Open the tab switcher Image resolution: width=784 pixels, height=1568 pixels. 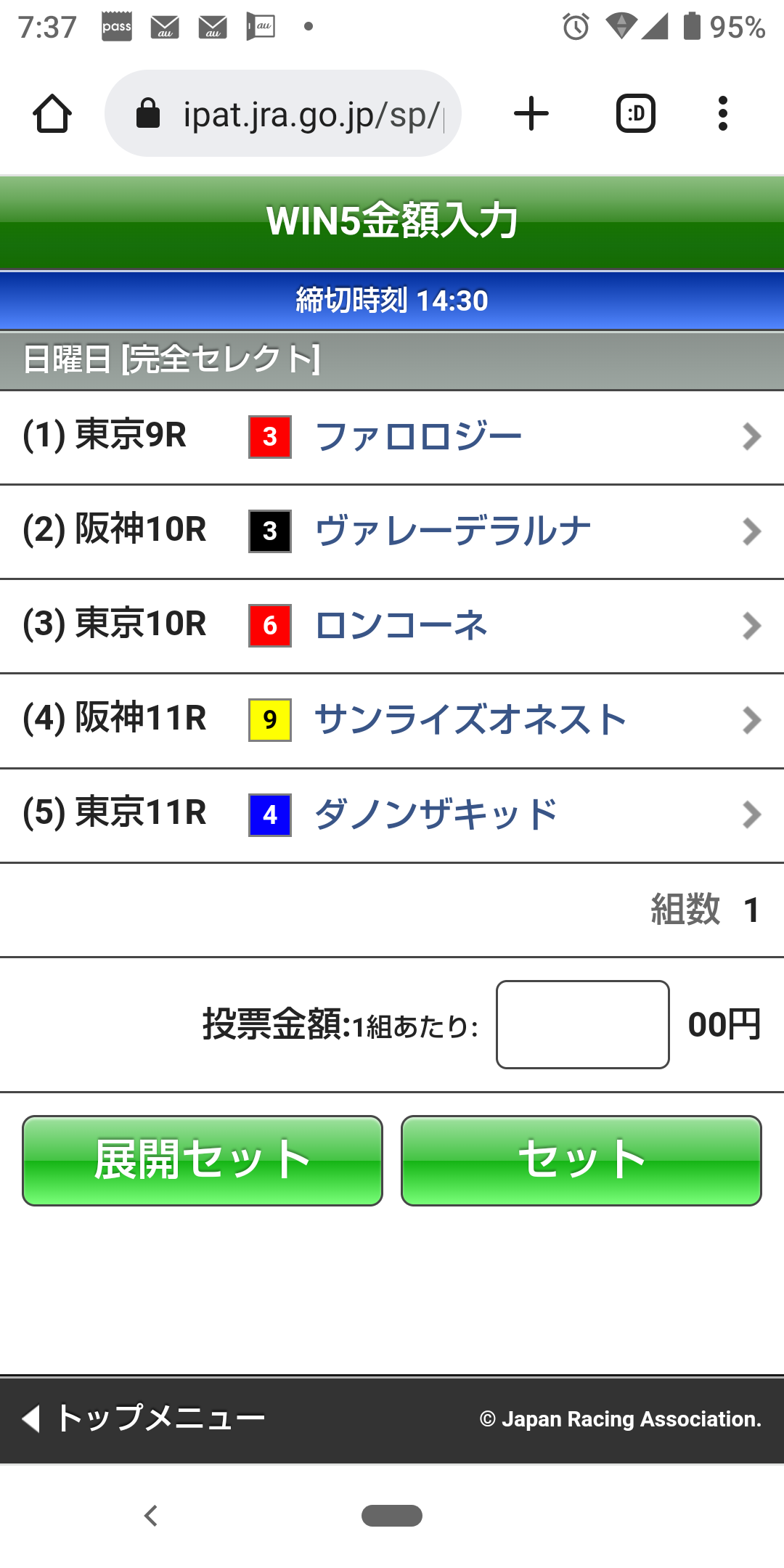[x=636, y=114]
